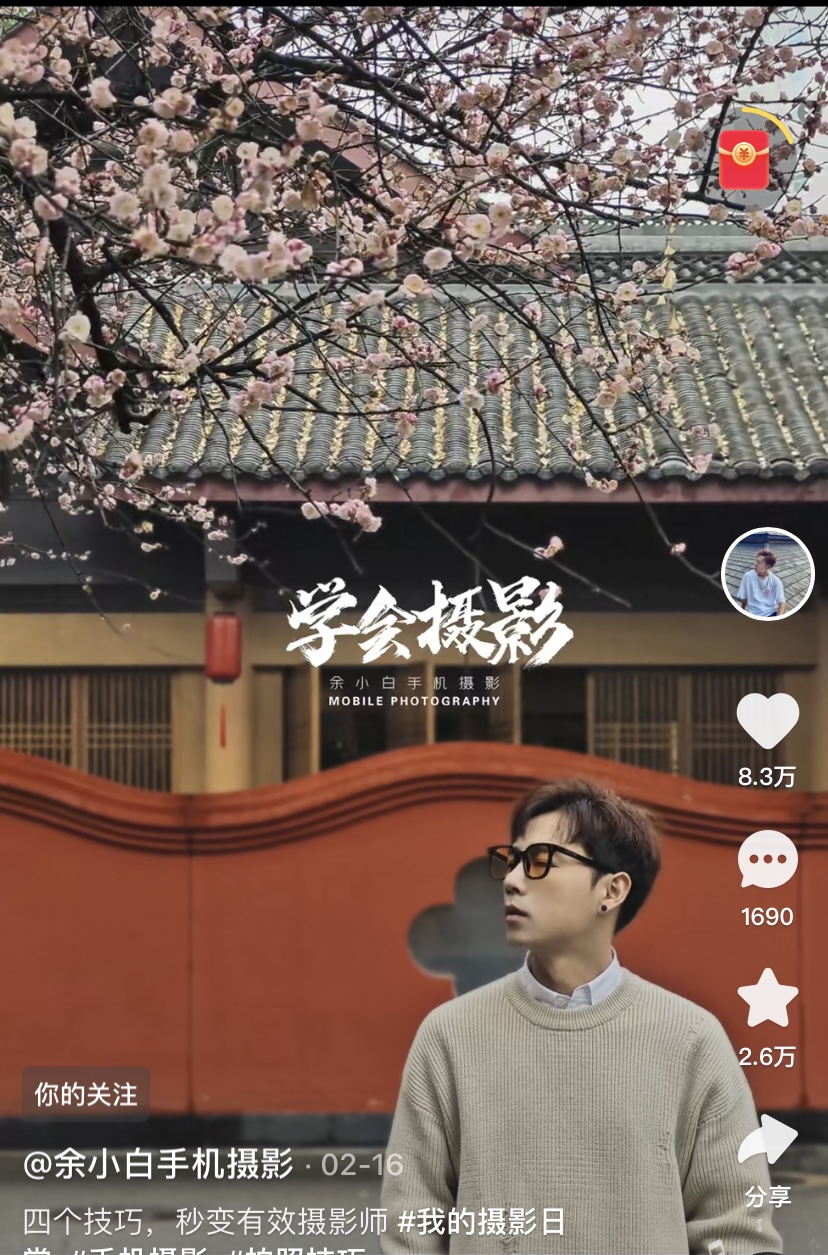
Task: Open the red envelope reward icon
Action: tap(744, 158)
